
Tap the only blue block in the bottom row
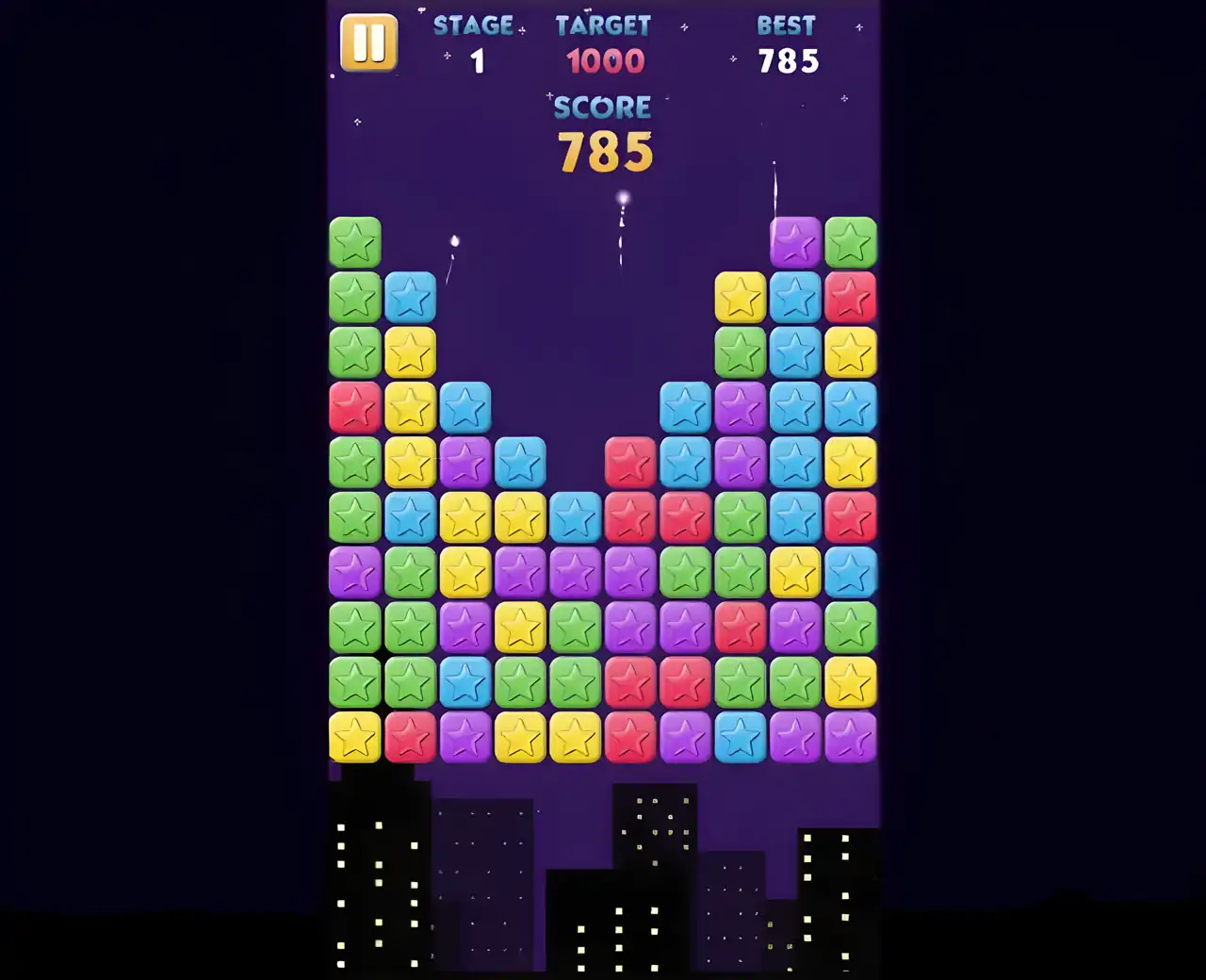(x=740, y=736)
